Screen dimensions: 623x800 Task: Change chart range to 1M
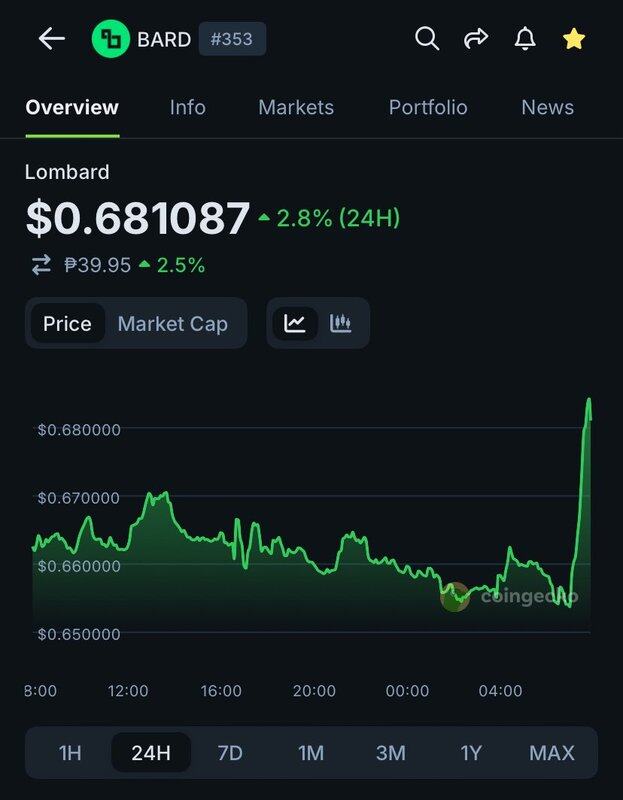tap(311, 753)
